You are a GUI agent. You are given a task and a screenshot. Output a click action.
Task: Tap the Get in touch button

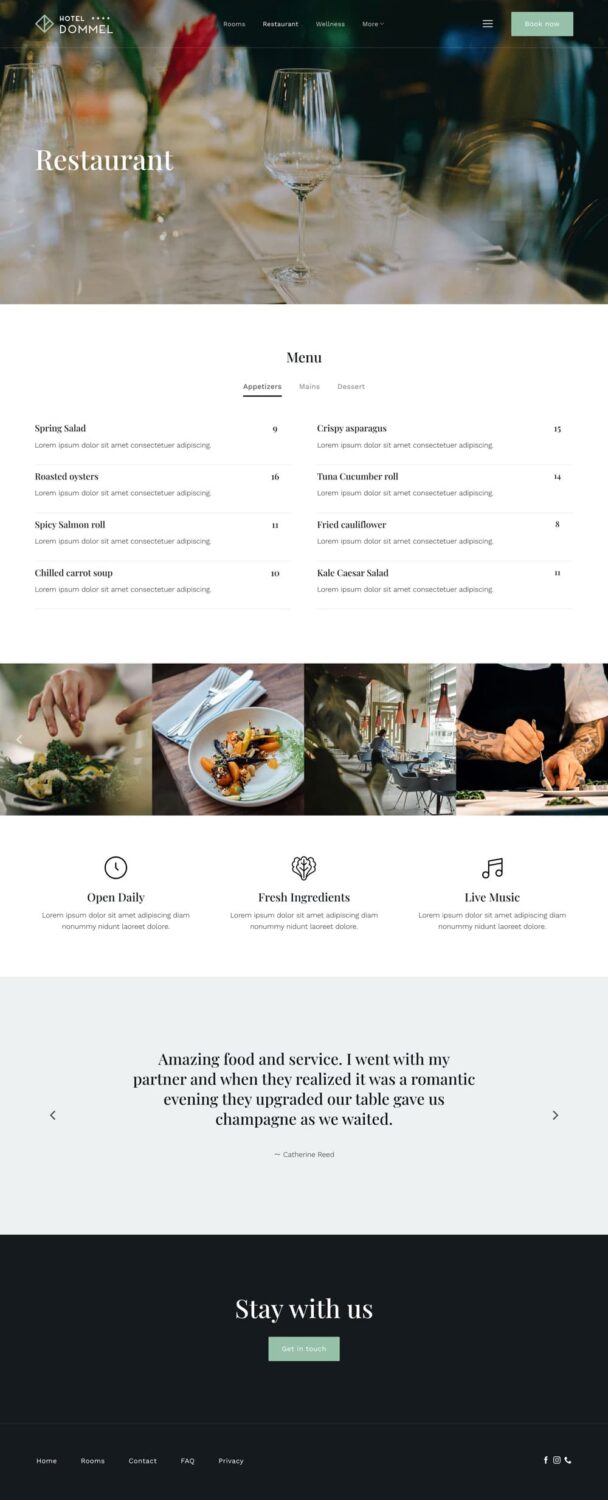click(x=304, y=1349)
